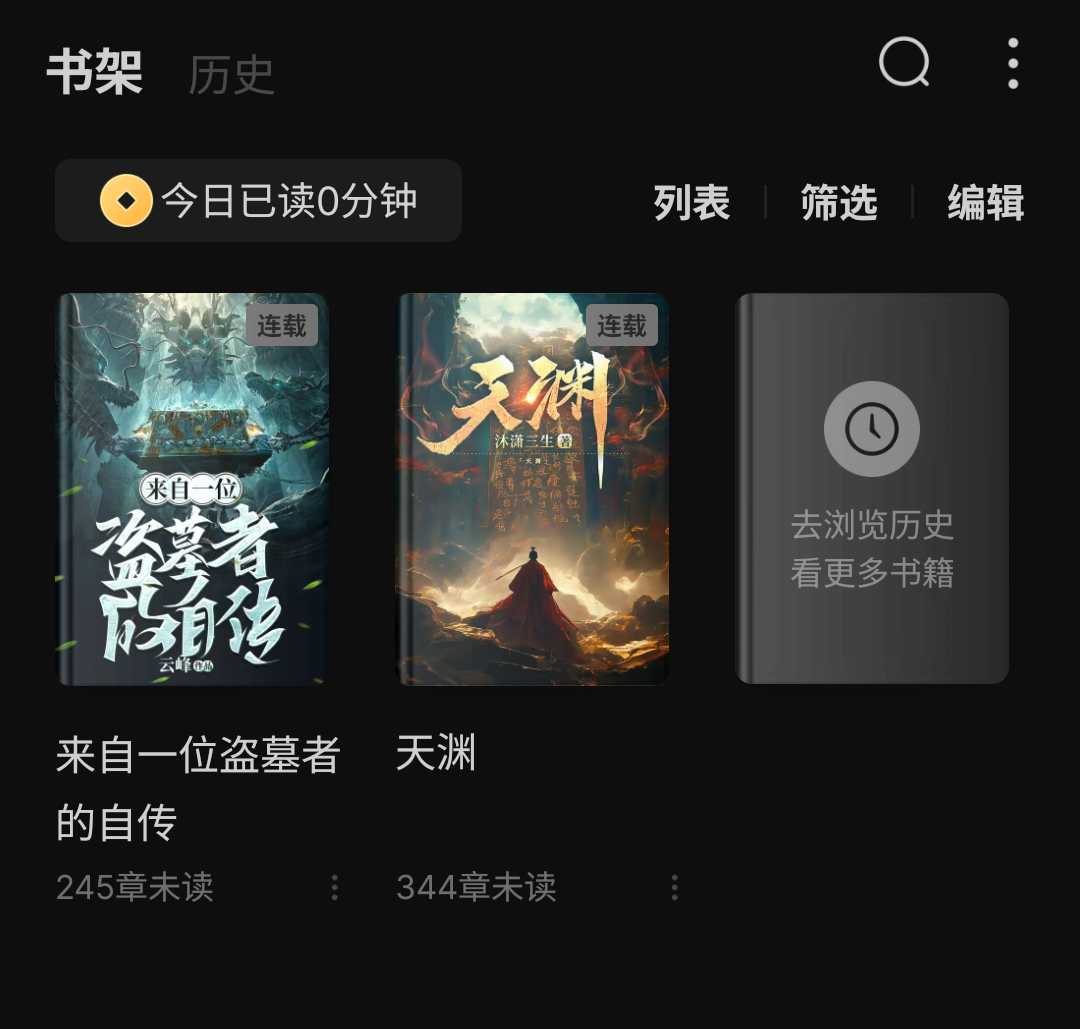Tap the 今日已读0分钟 reading time chip
Viewport: 1080px width, 1029px height.
tap(258, 201)
